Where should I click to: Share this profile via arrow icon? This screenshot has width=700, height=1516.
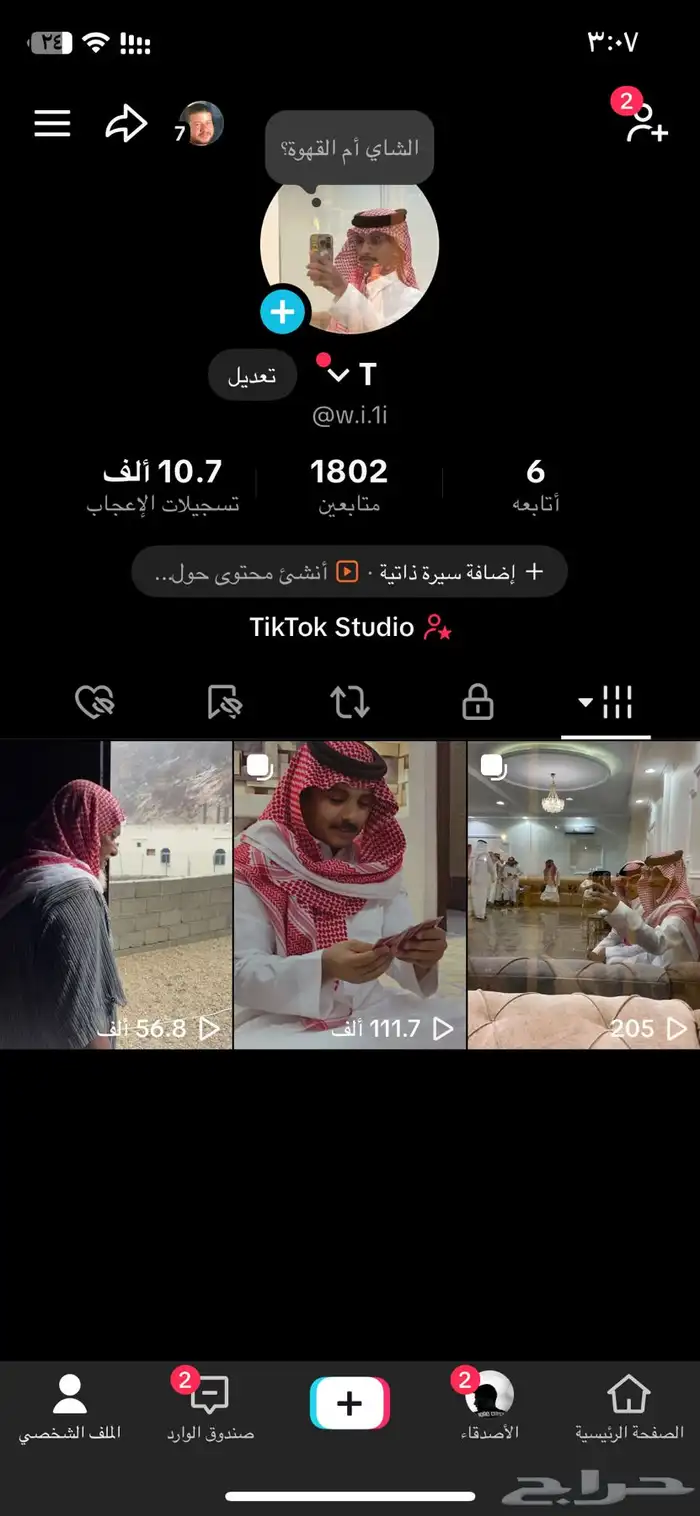(x=126, y=124)
